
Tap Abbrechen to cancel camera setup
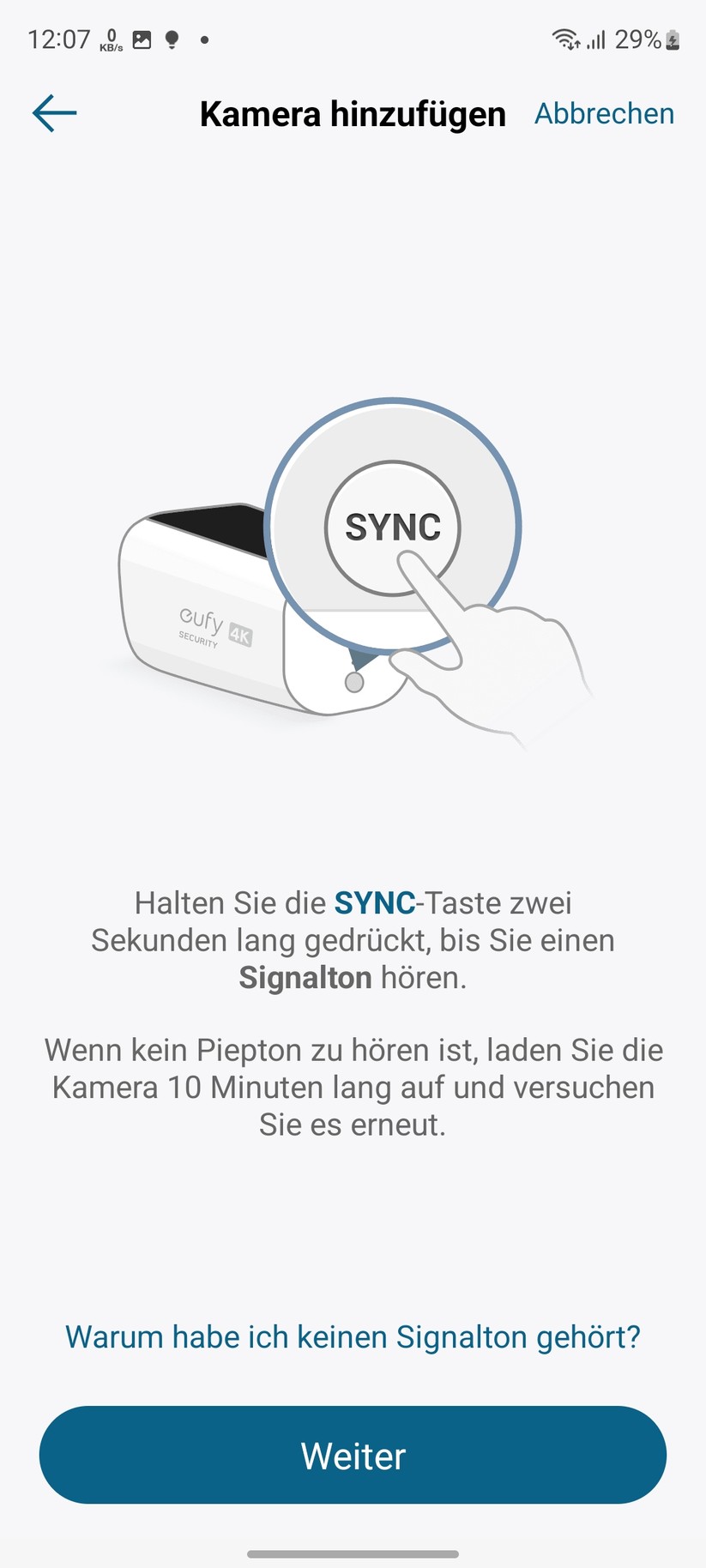point(604,112)
